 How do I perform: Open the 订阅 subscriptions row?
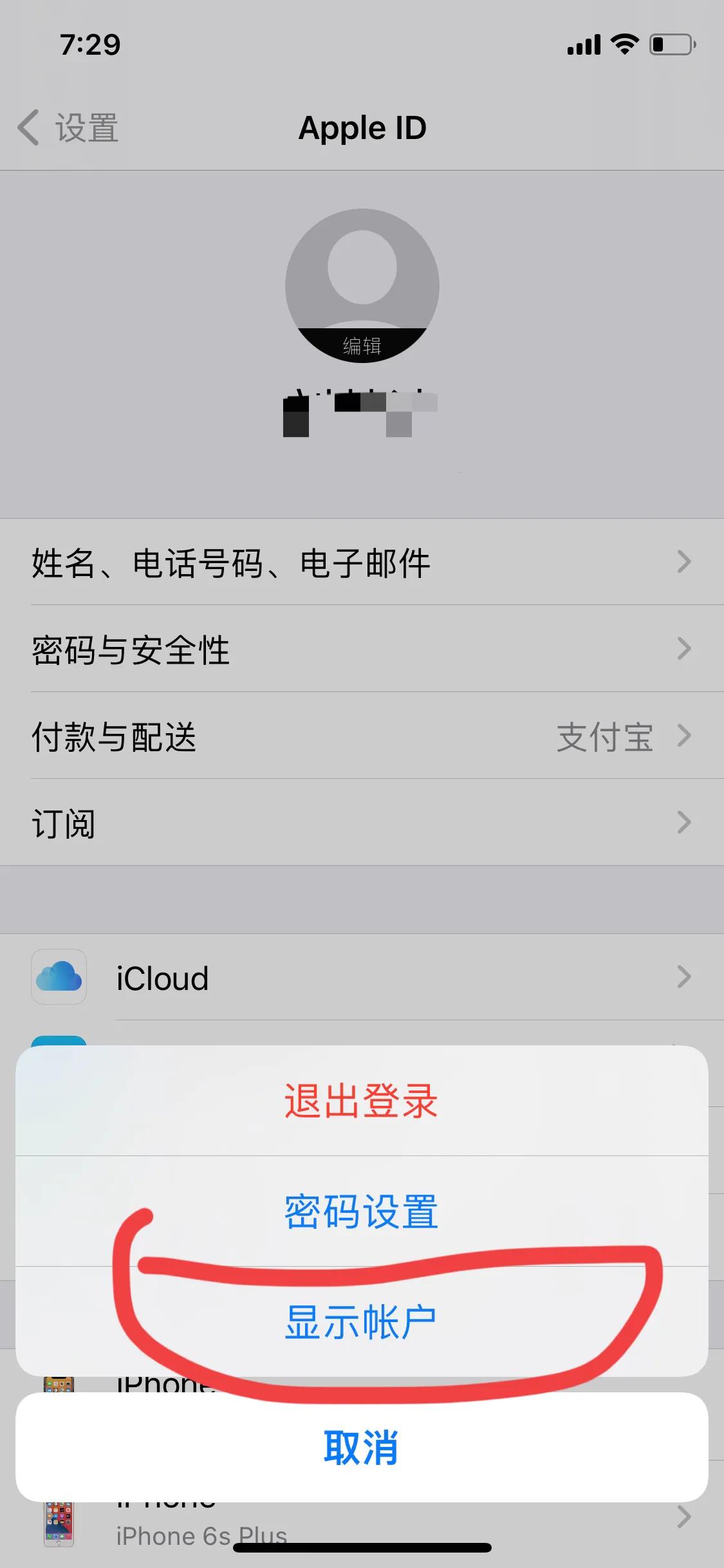tap(362, 824)
